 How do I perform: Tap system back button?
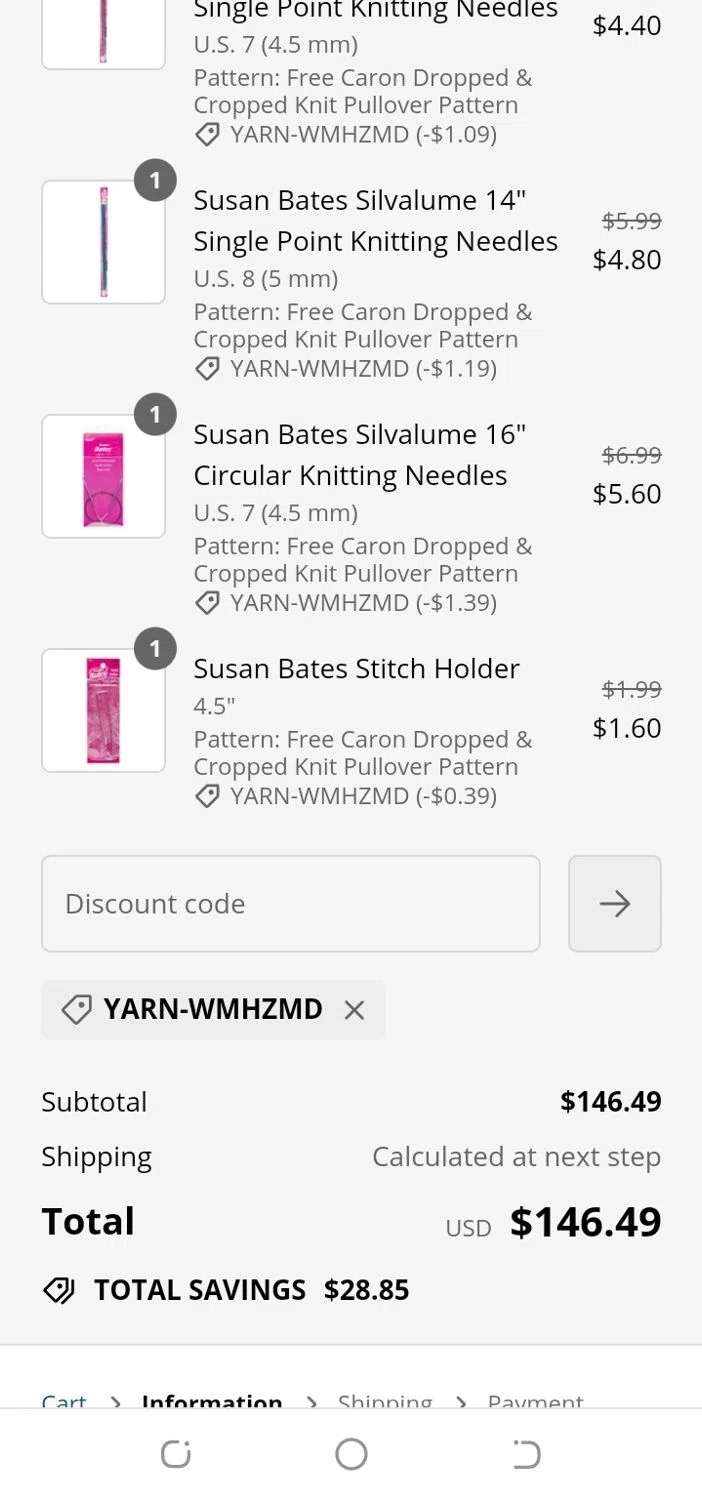(526, 1454)
